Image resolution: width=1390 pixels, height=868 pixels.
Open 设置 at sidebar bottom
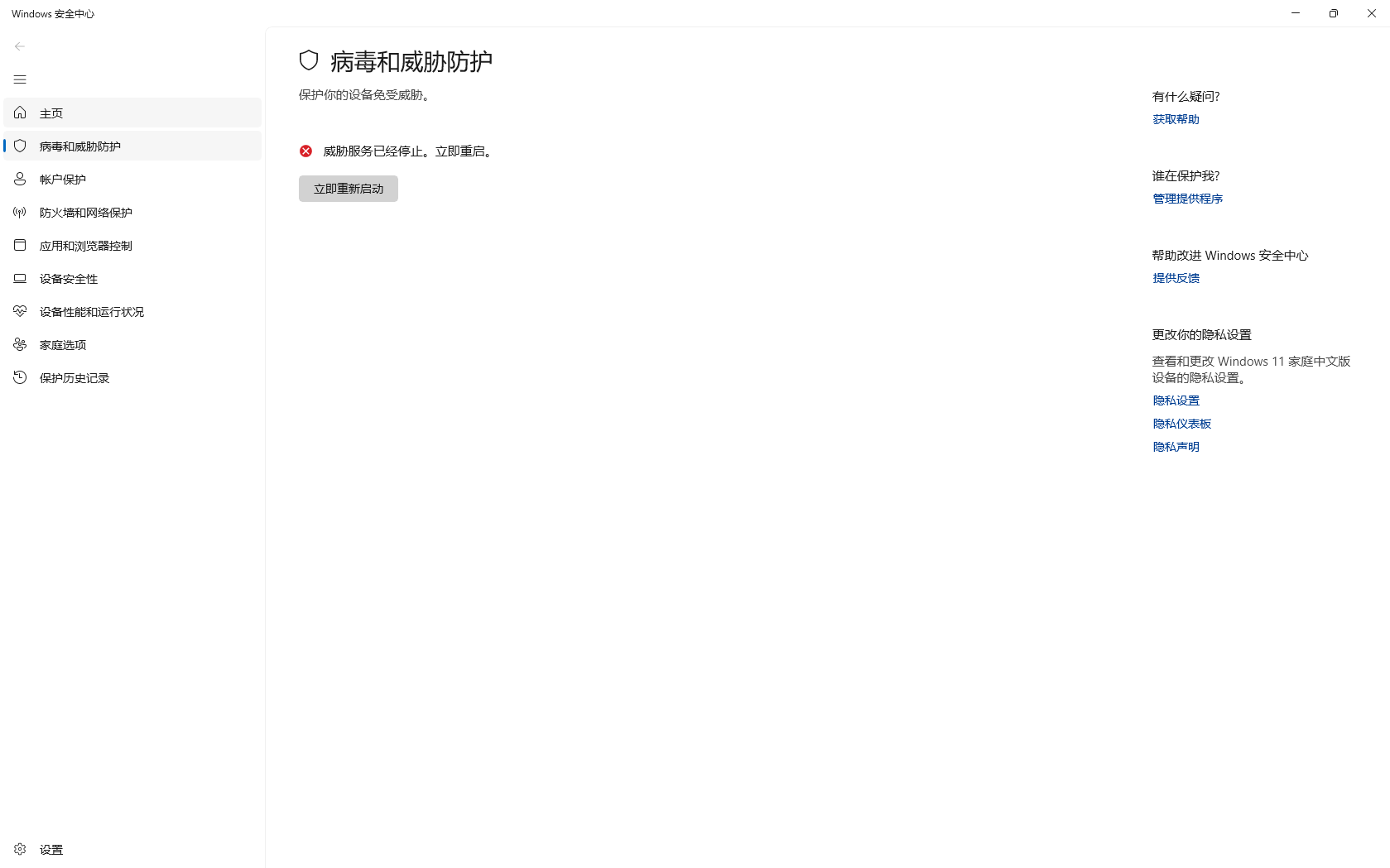pyautogui.click(x=51, y=850)
